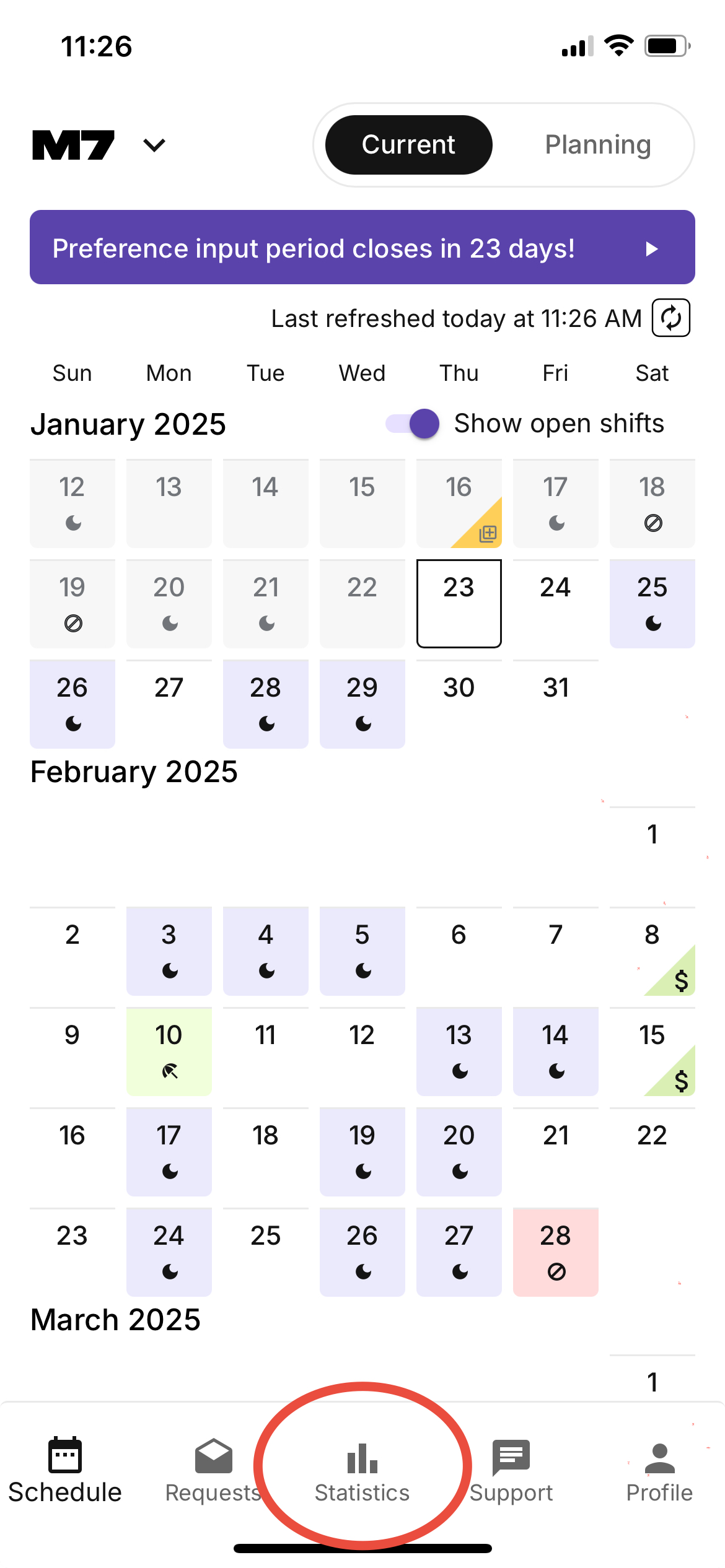Screen dimensions: 725x1568
Task: Open February 8 with the dollar marker
Action: pyautogui.click(x=652, y=951)
